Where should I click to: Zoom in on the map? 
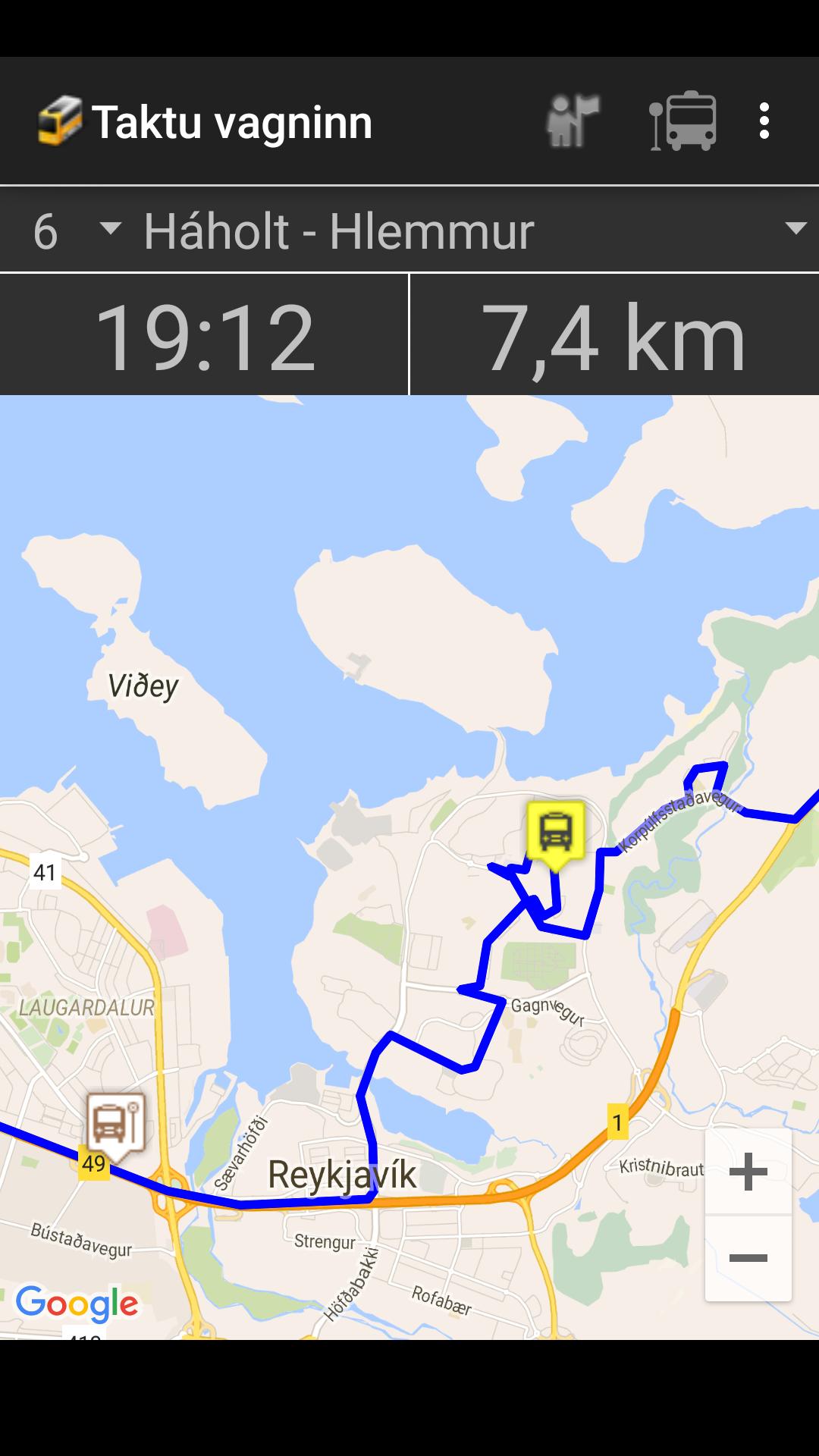point(748,1172)
